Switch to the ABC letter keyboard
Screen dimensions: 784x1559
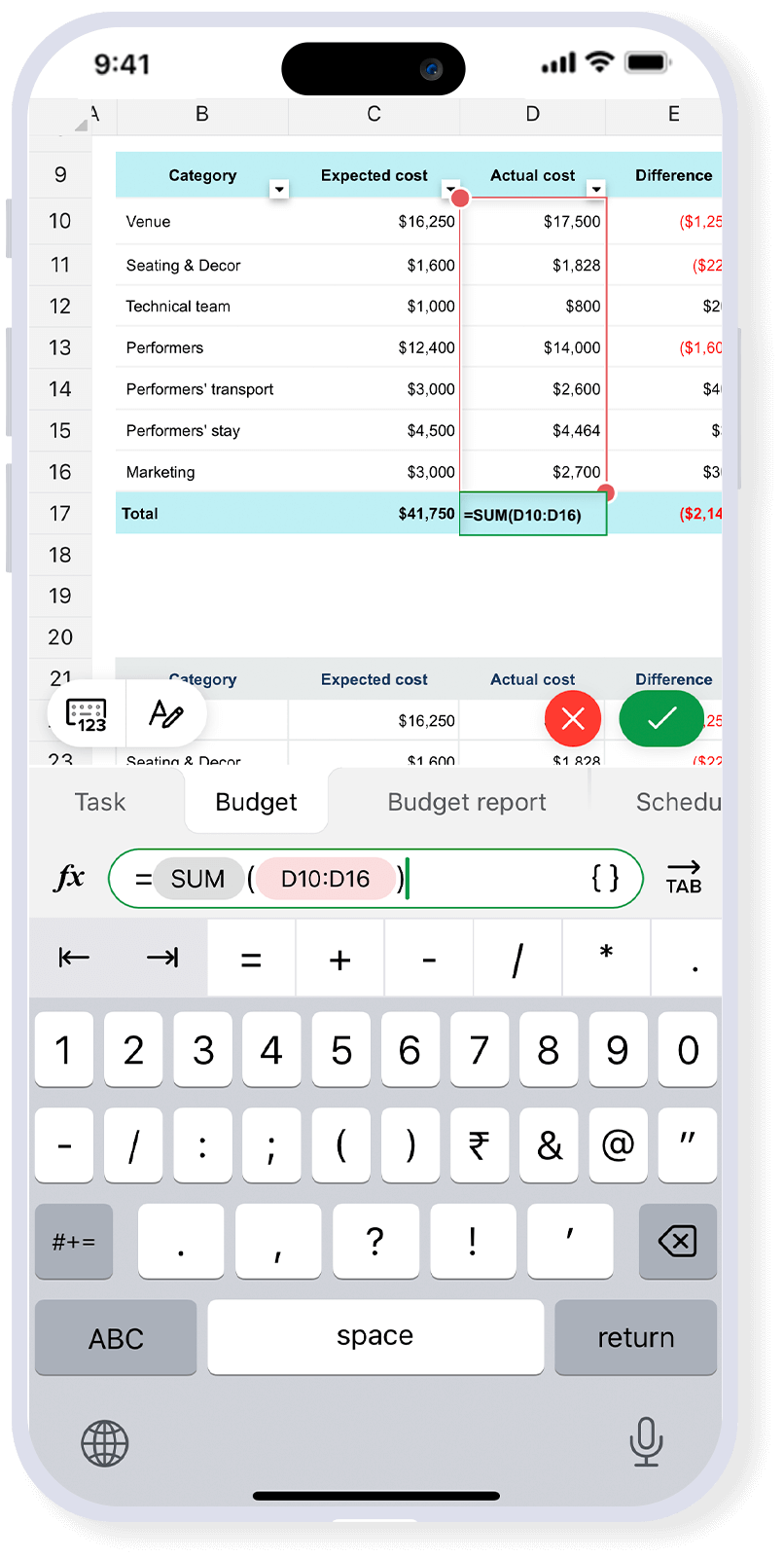(x=116, y=1338)
